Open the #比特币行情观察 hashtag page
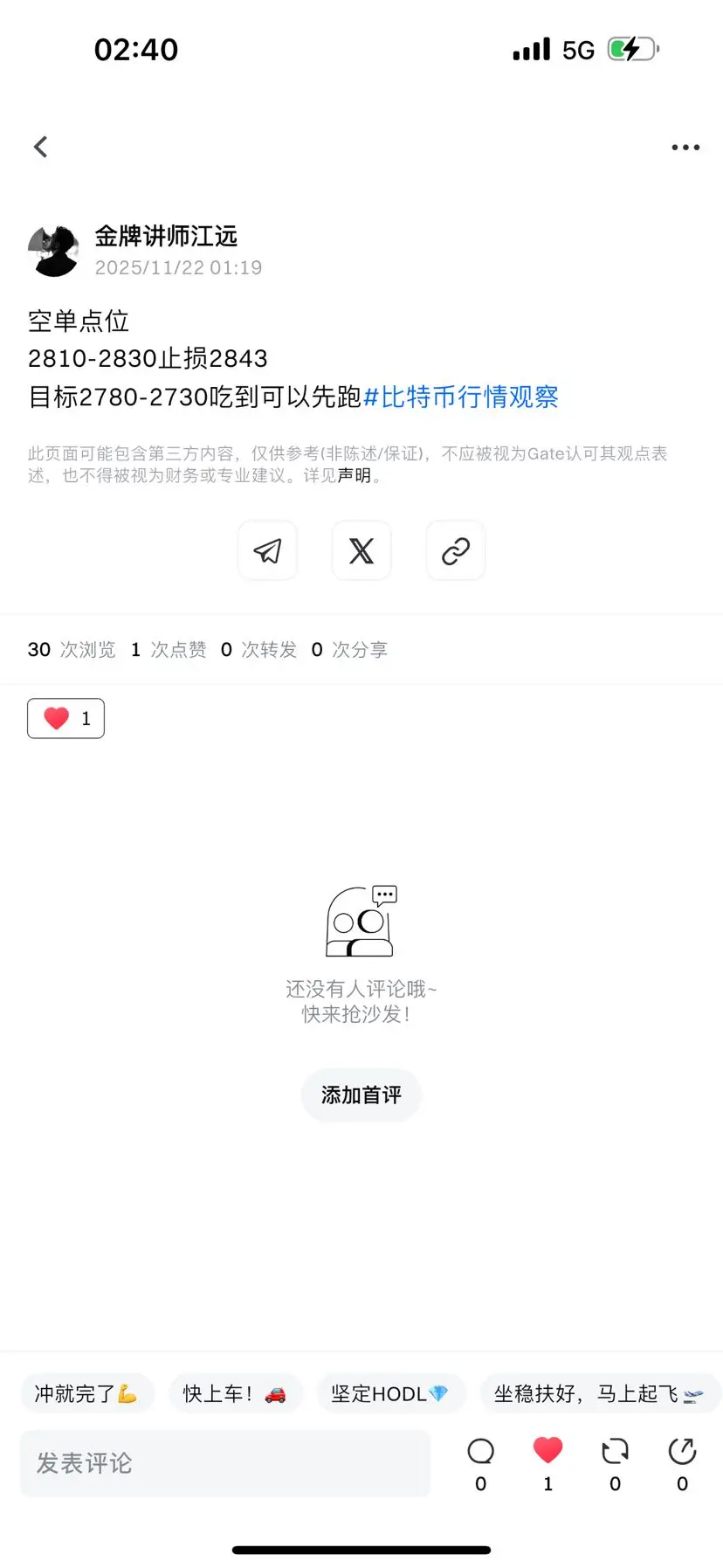This screenshot has width=723, height=1568. [465, 397]
